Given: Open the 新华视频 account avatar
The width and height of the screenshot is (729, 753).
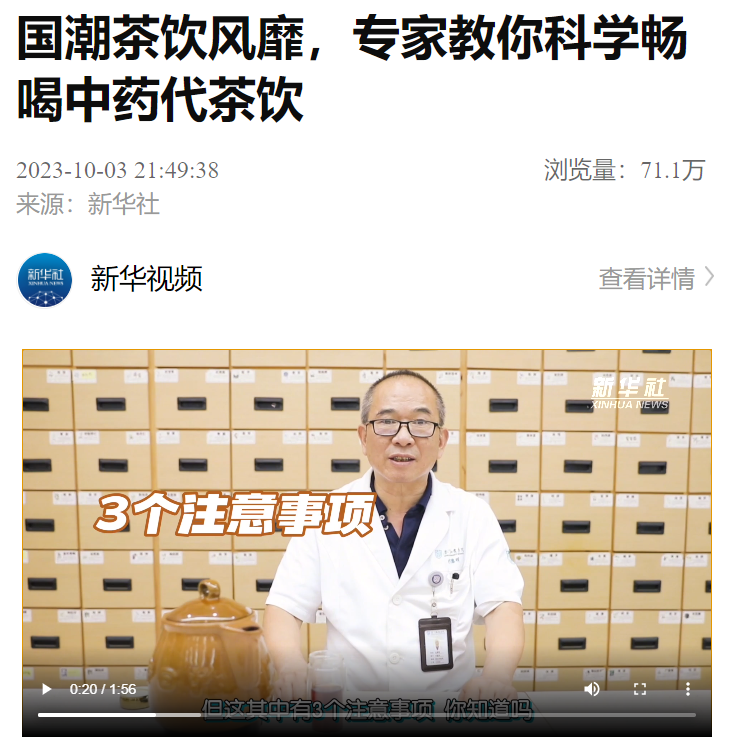Looking at the screenshot, I should (x=45, y=279).
